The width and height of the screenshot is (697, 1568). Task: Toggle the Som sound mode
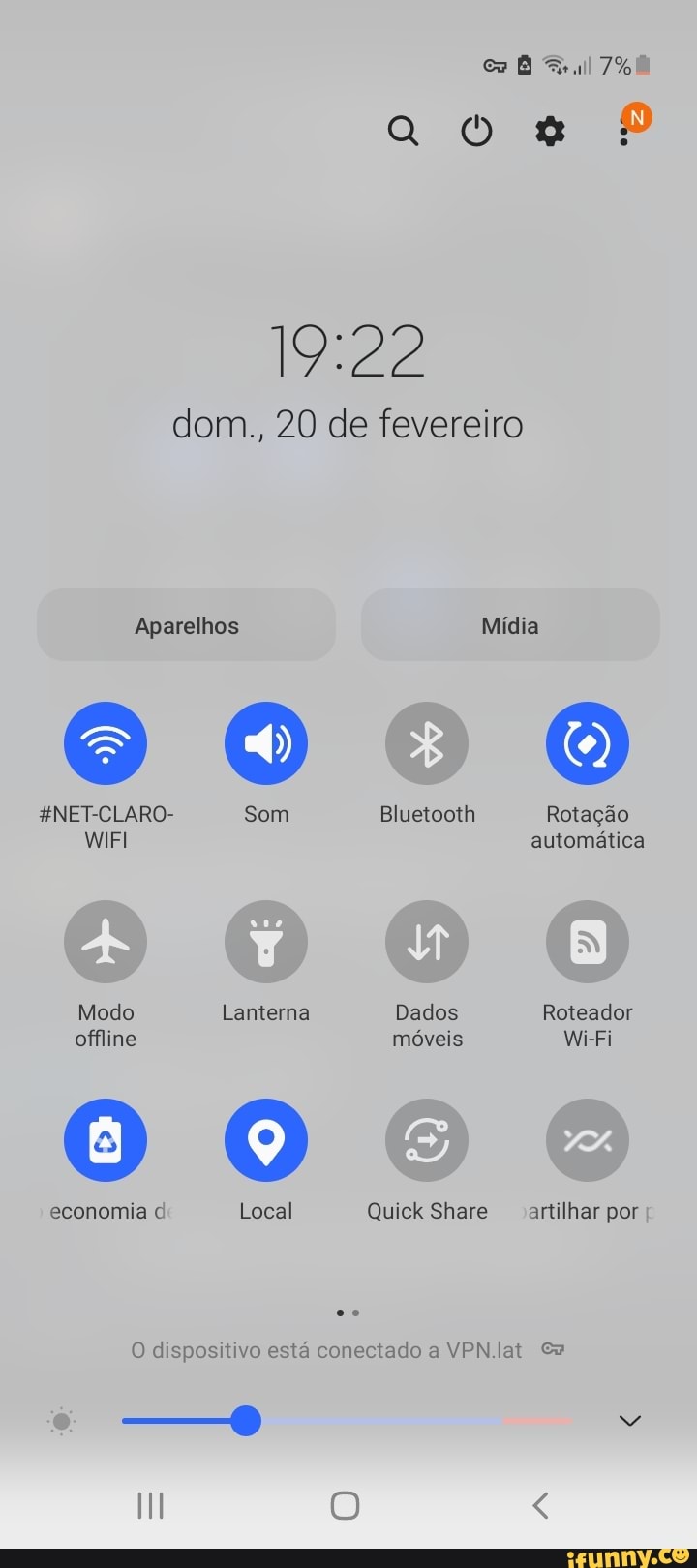click(x=266, y=743)
